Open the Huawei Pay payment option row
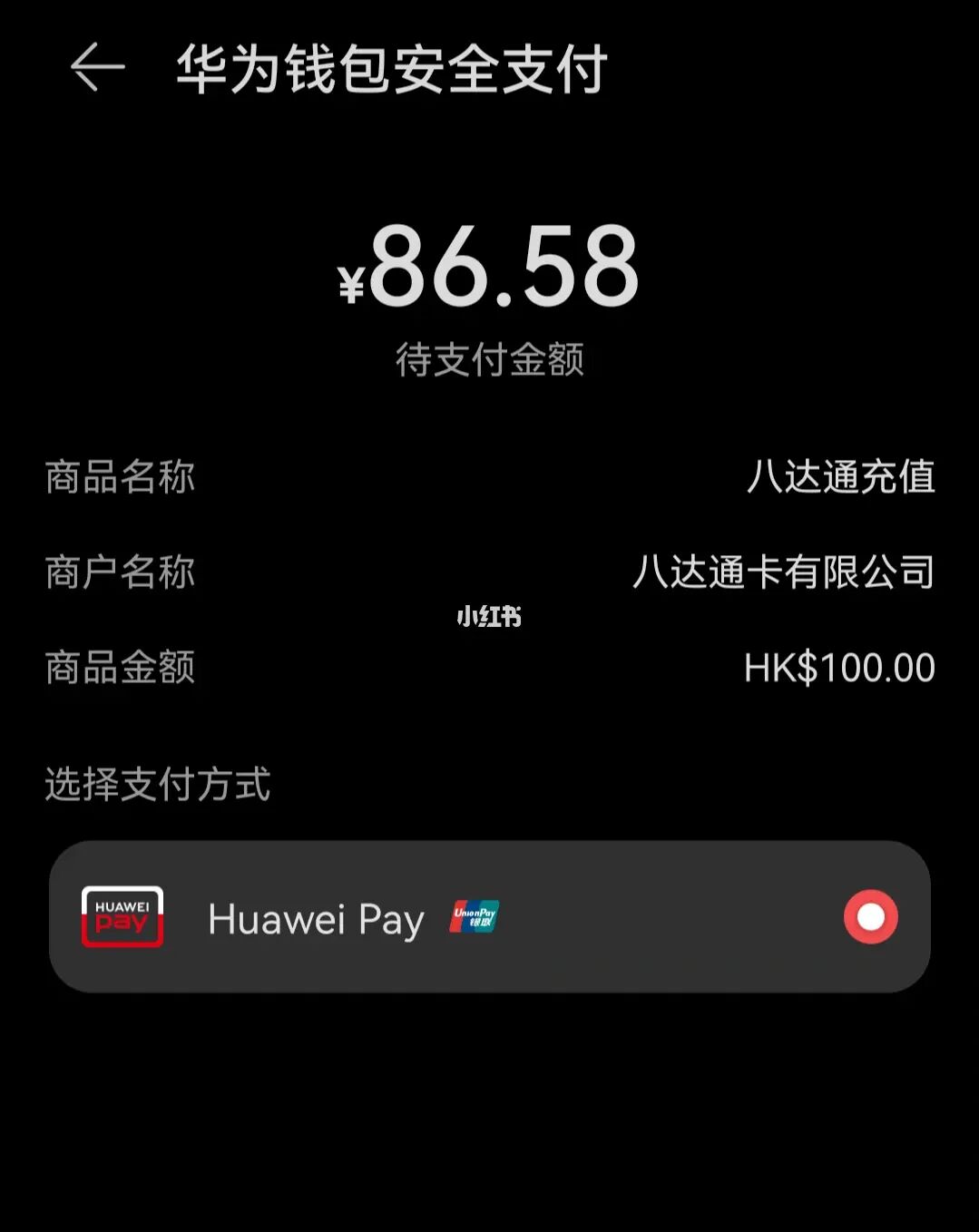Screen dimensions: 979x1232 pyautogui.click(x=490, y=919)
